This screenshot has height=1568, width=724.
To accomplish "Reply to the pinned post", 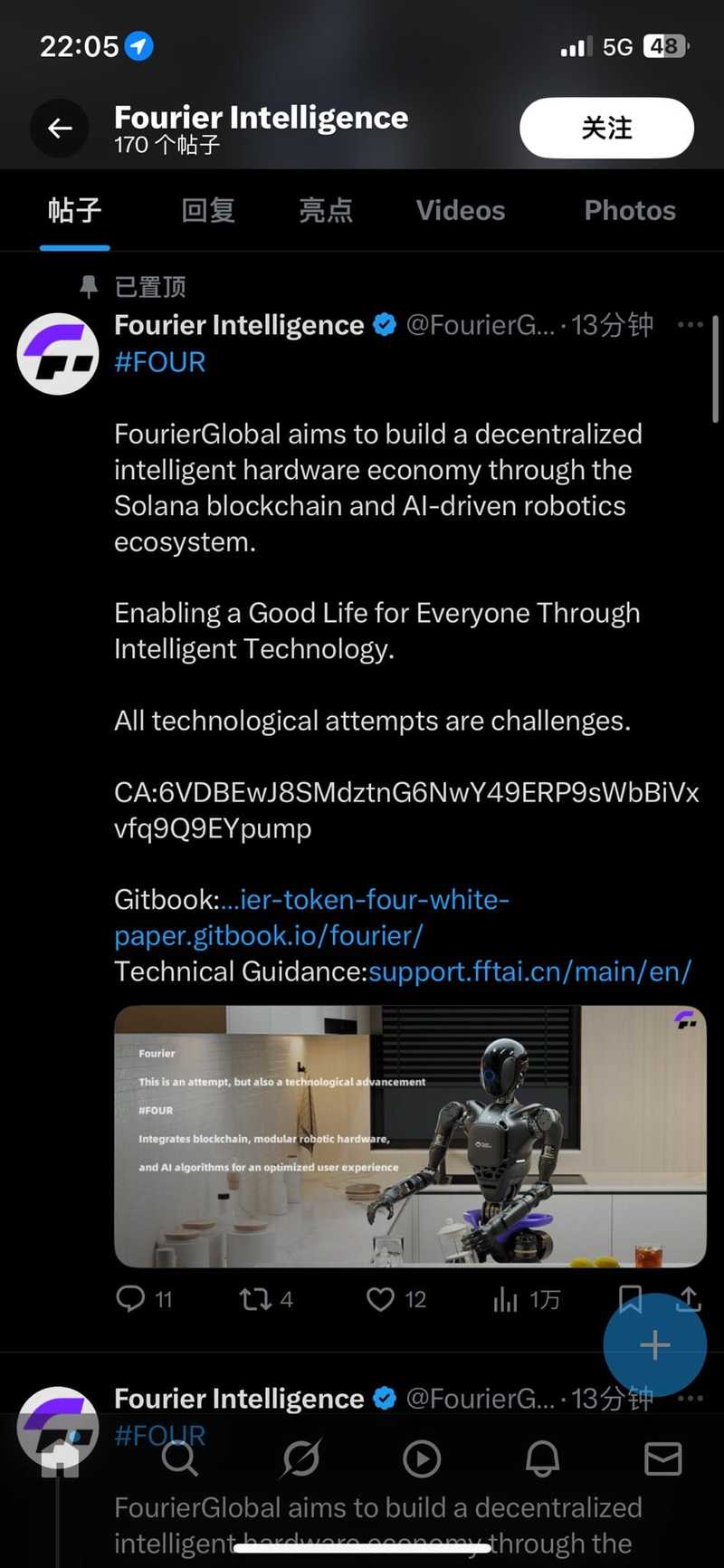I will (131, 1299).
